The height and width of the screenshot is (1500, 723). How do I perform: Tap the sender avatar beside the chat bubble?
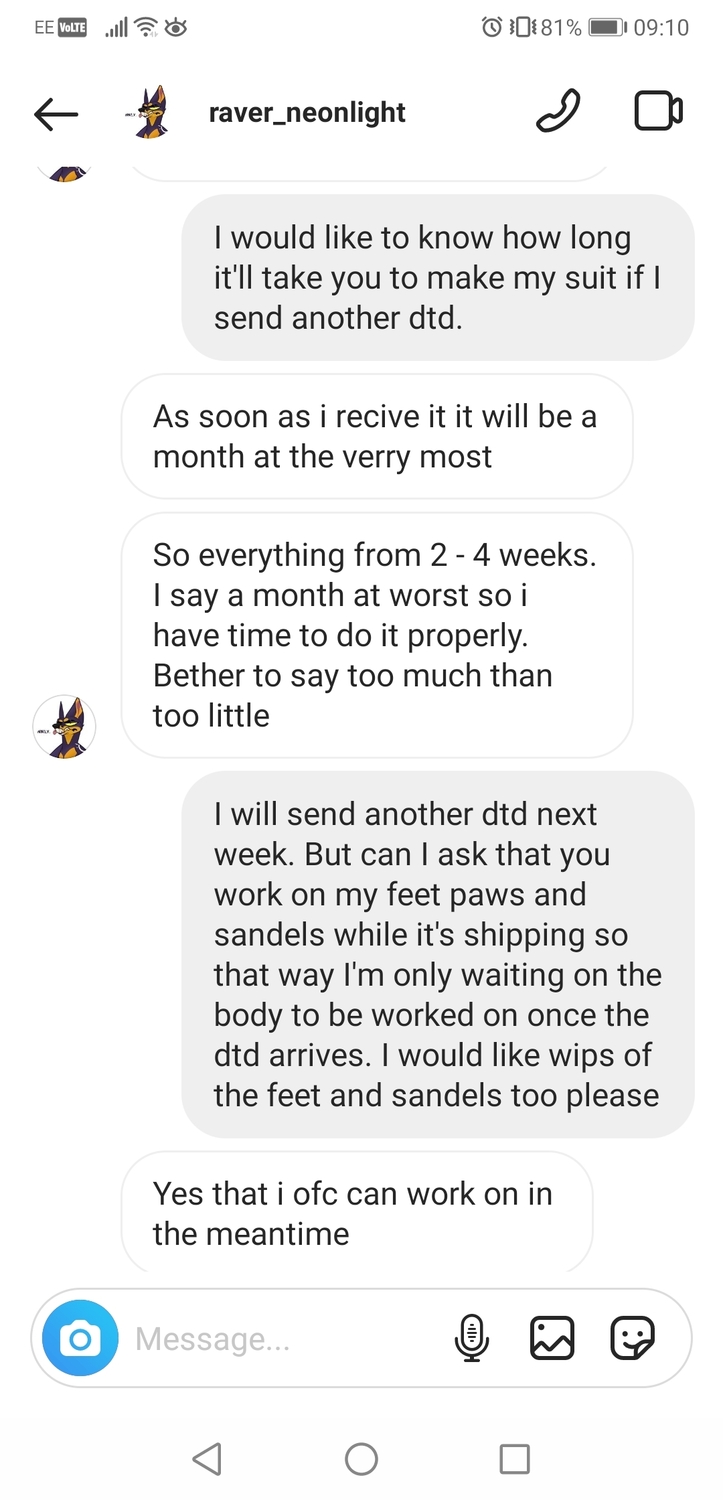click(x=65, y=727)
